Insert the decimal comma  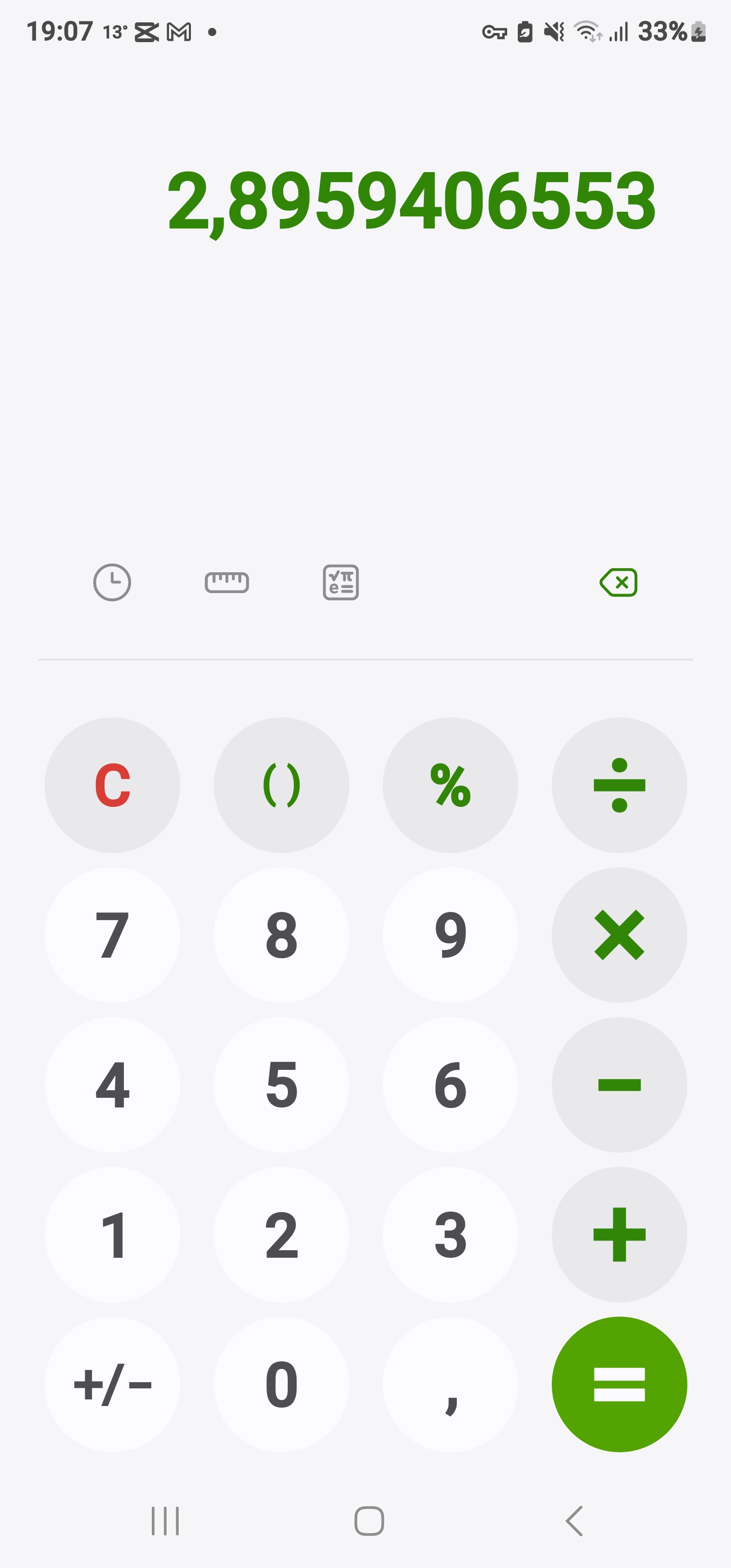pos(450,1385)
